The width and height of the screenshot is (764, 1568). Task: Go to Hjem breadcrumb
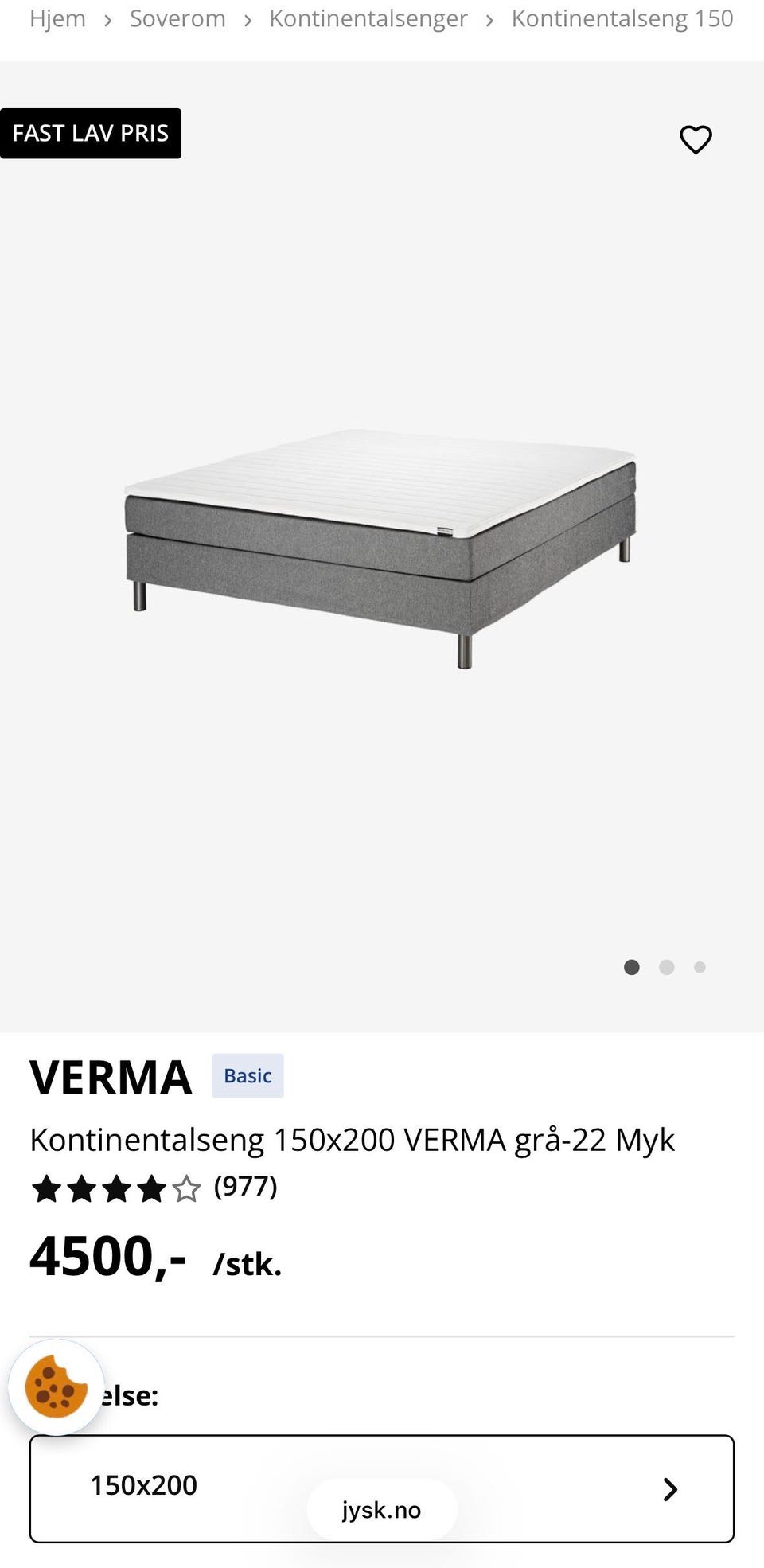point(57,18)
